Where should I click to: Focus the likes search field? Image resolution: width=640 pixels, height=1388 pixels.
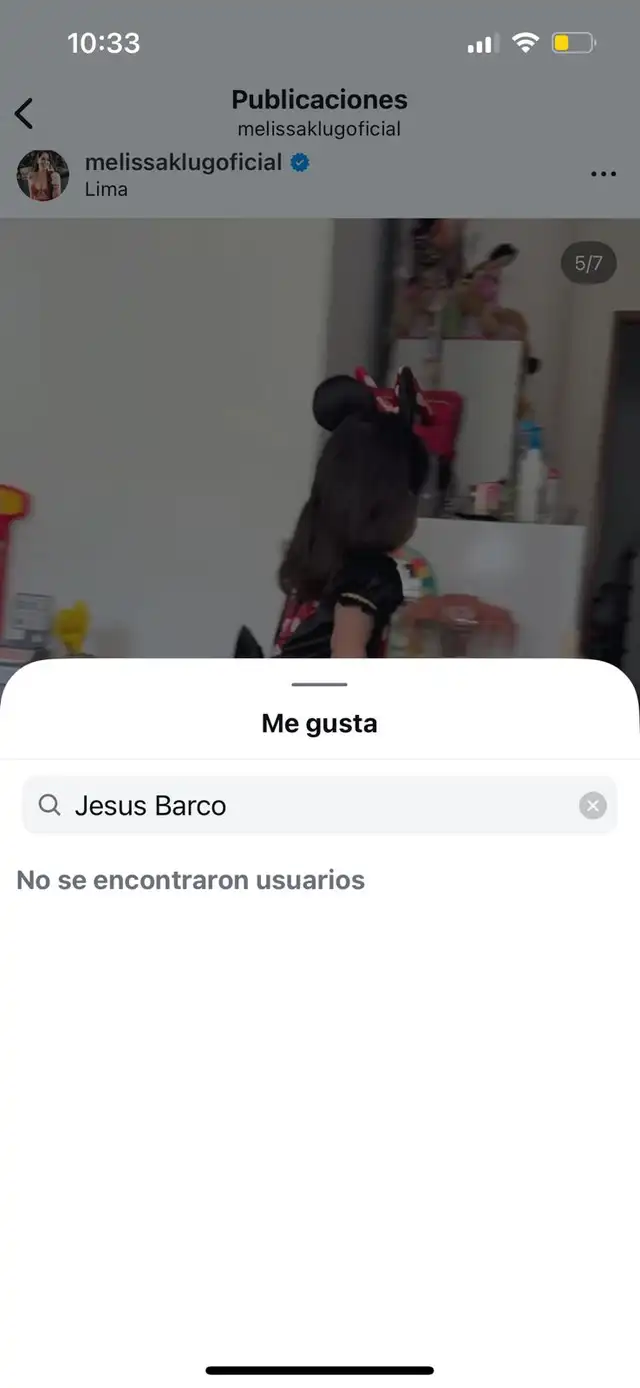300,805
